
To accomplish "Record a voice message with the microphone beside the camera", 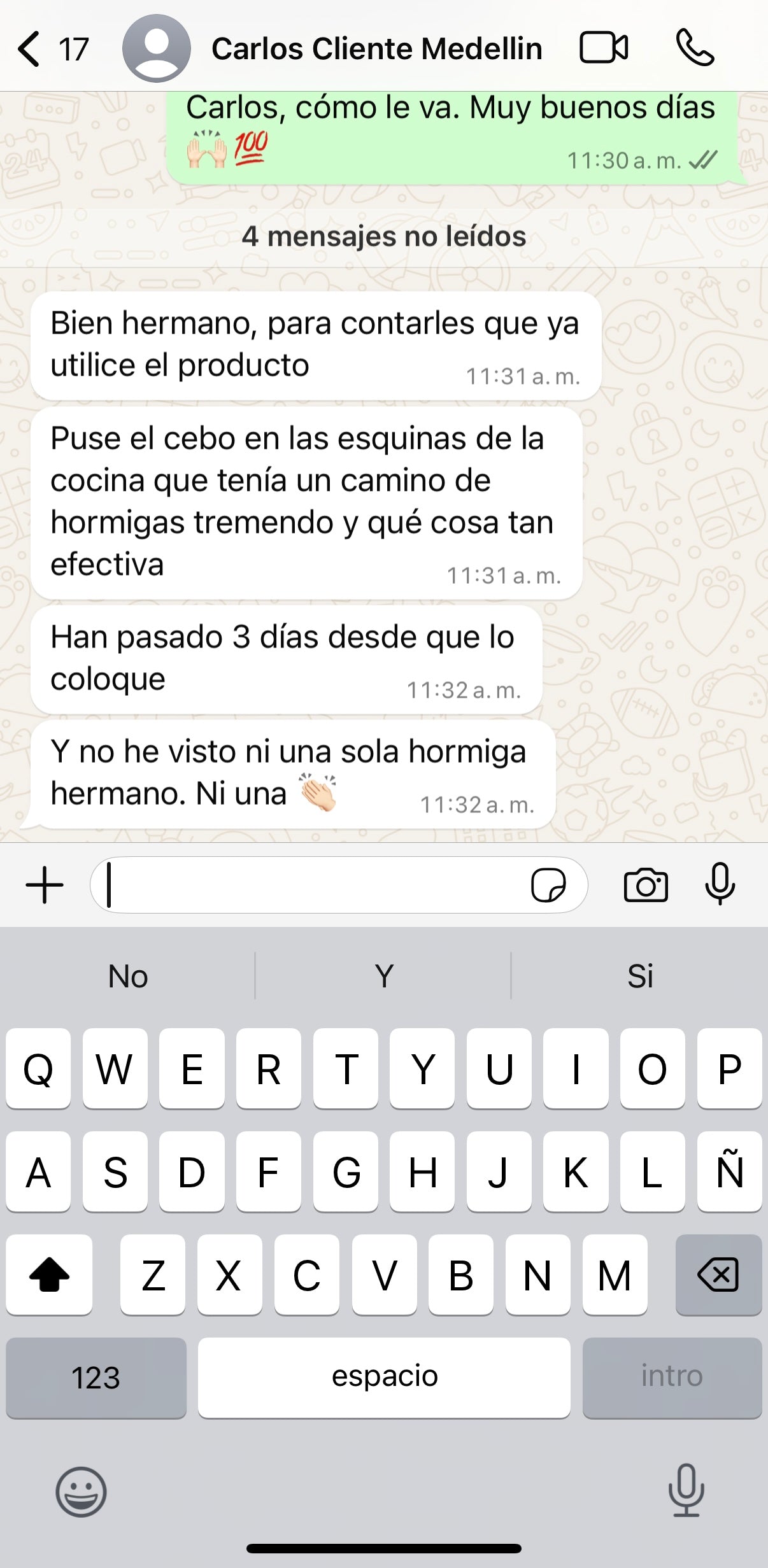I will 720,885.
